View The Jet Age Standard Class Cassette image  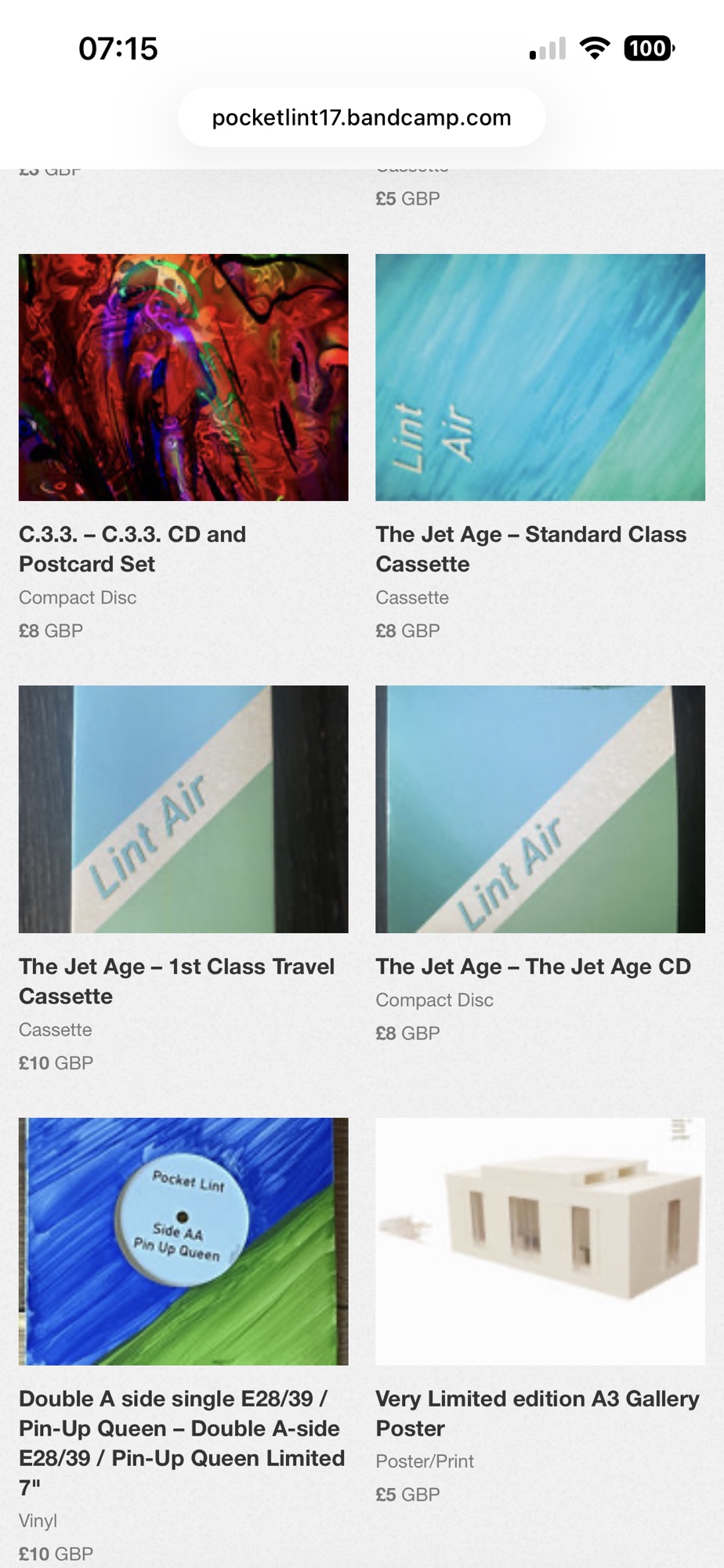pos(540,377)
